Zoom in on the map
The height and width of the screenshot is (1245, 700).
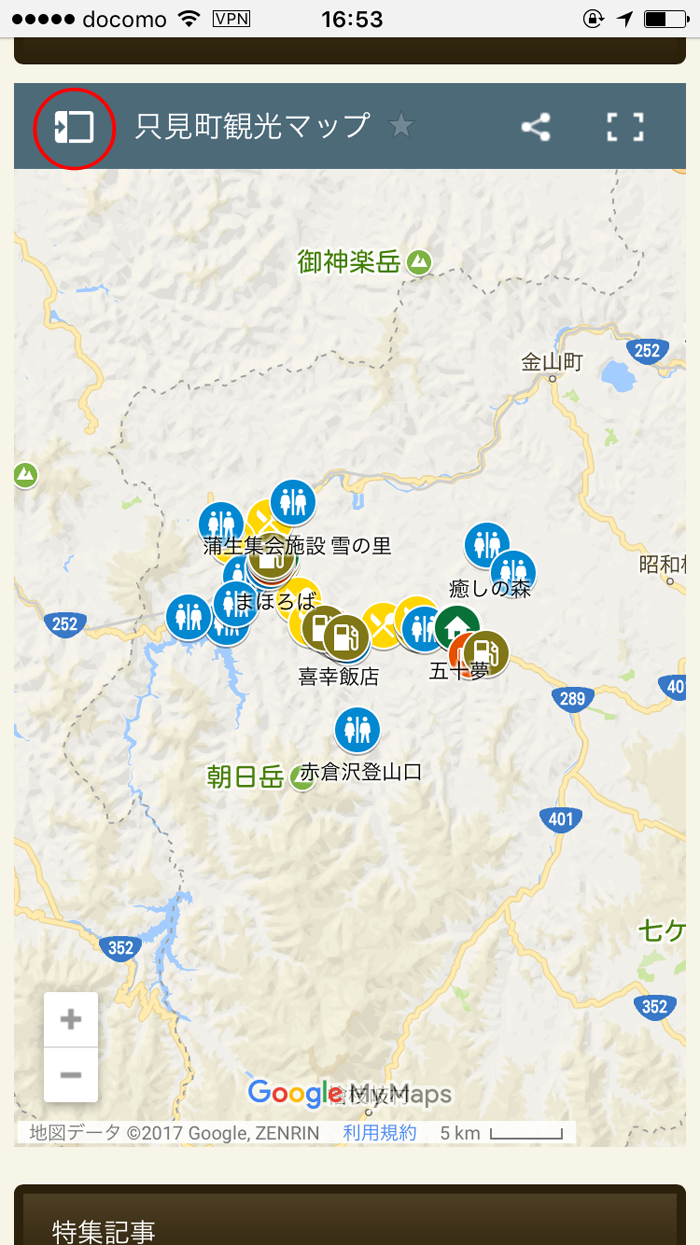(x=71, y=1020)
